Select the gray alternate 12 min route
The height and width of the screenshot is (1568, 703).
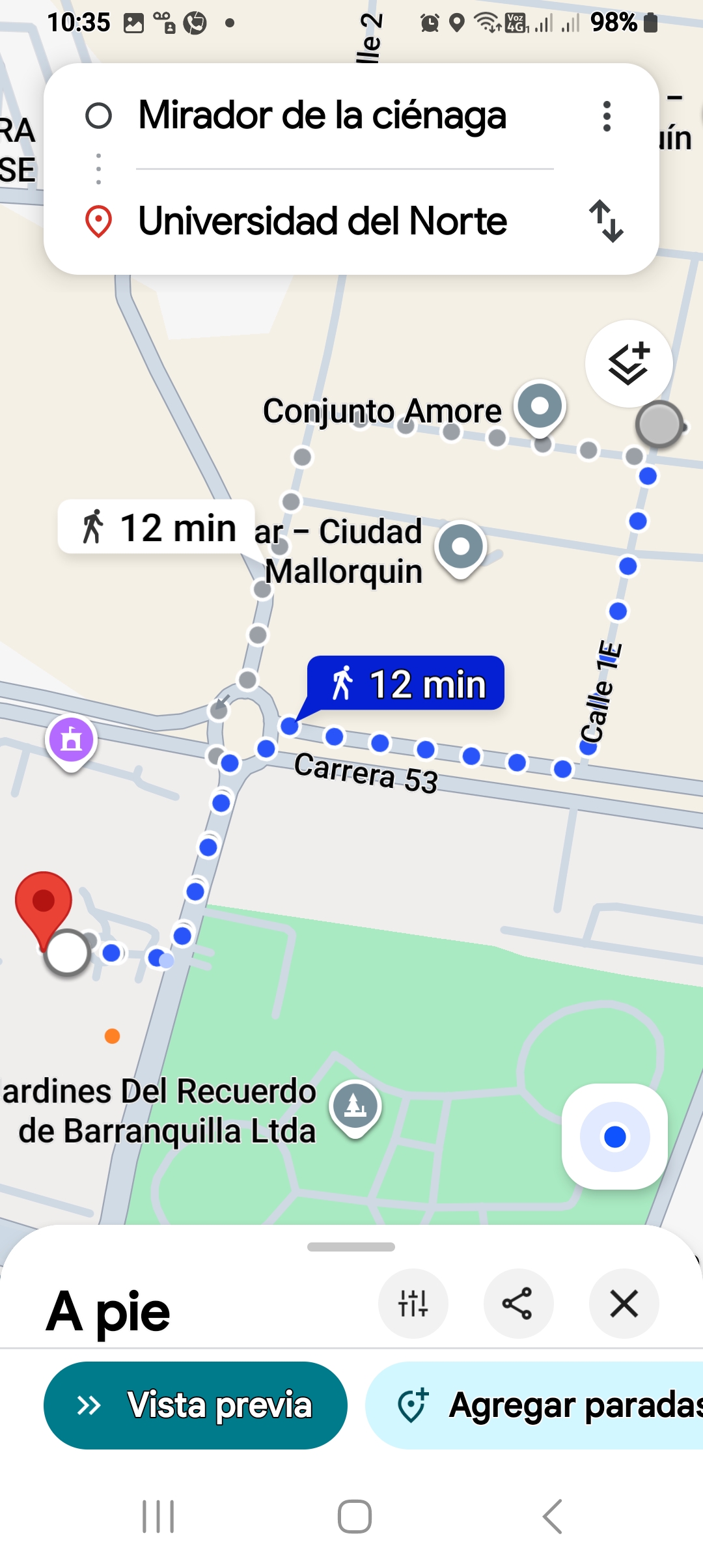tap(156, 527)
